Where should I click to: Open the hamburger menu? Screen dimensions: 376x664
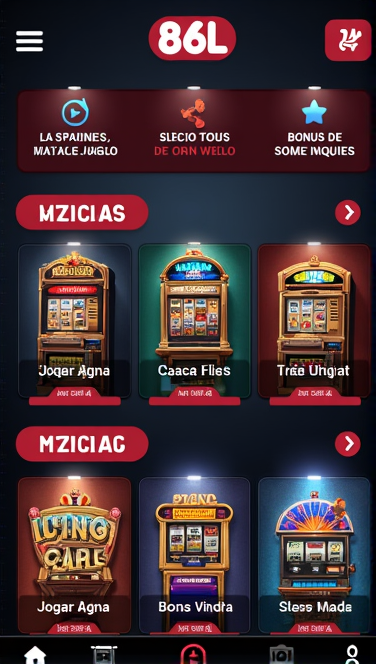tap(29, 41)
